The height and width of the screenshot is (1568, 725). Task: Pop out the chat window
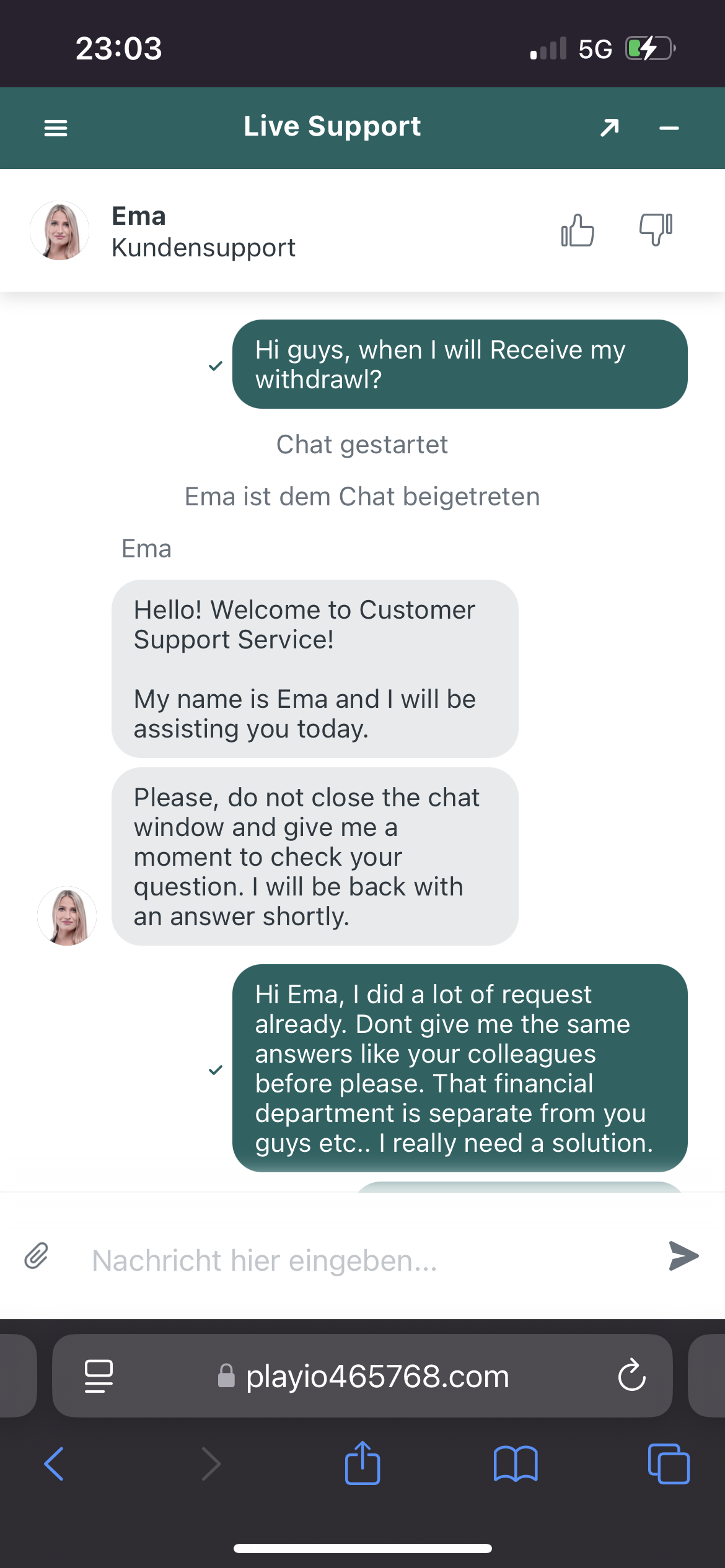click(x=610, y=128)
